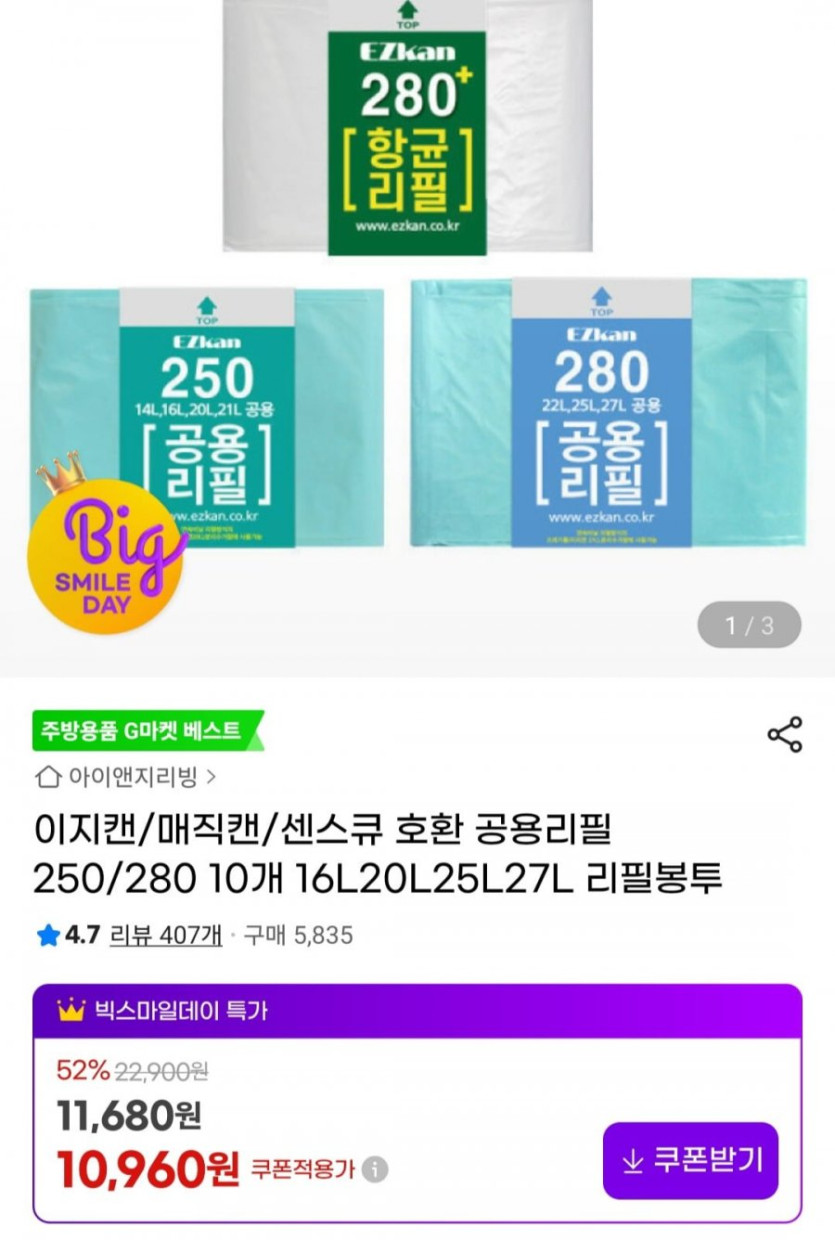Show coupon price info icon
The image size is (835, 1240).
(375, 1169)
